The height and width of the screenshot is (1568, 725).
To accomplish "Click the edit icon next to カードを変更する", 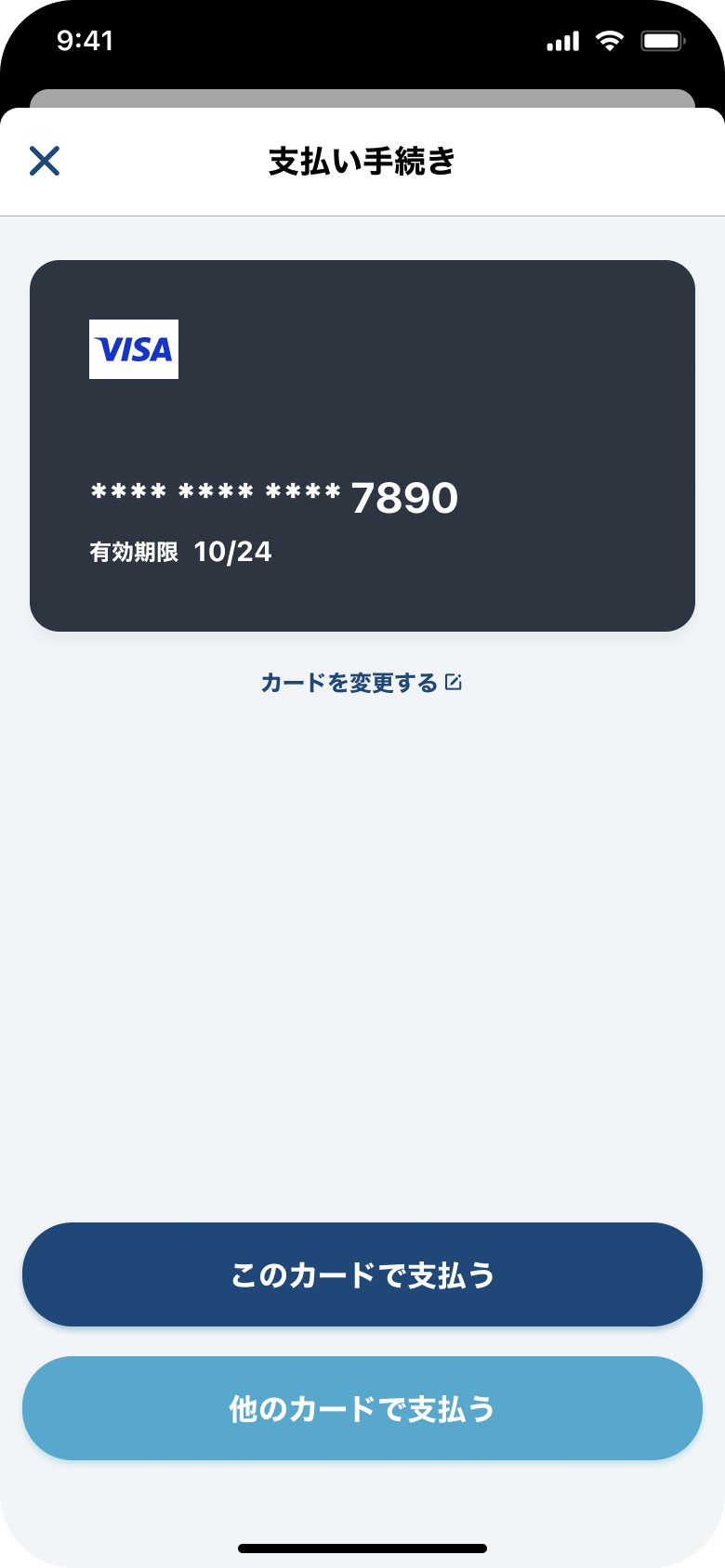I will [453, 681].
